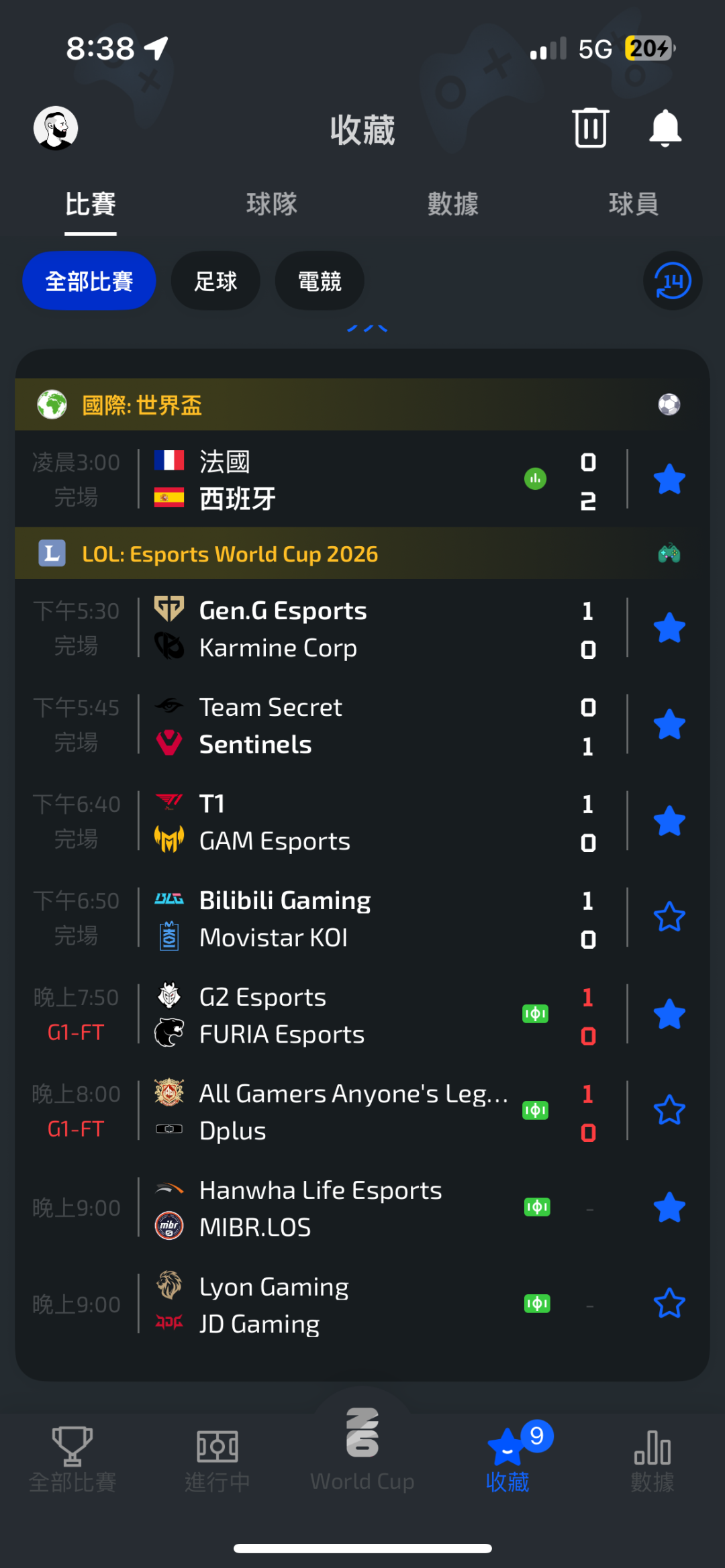This screenshot has width=725, height=1568.
Task: Switch to the 數據 top tab
Action: click(x=453, y=204)
